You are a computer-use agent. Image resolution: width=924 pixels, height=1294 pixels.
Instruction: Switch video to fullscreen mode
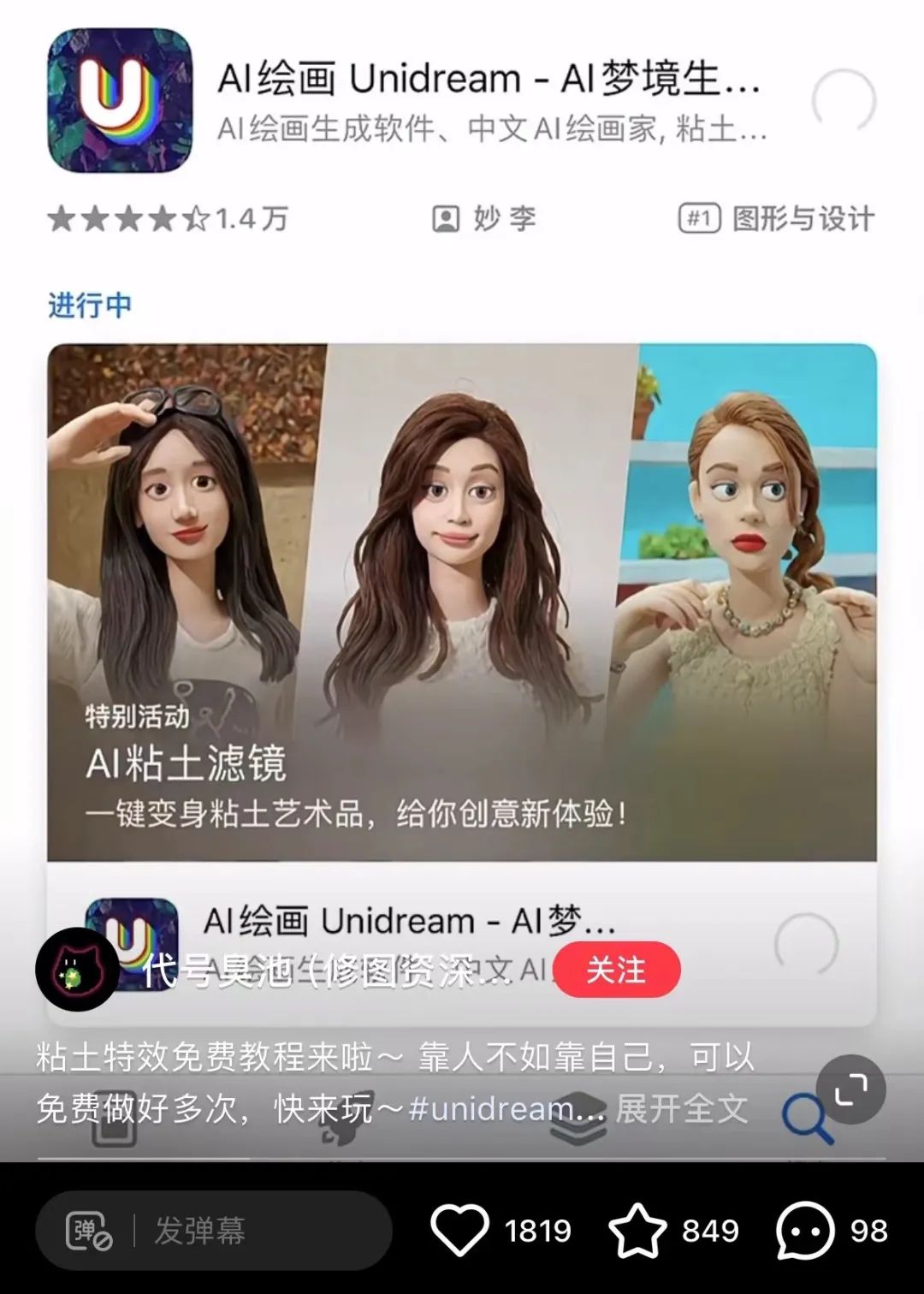click(x=850, y=1089)
